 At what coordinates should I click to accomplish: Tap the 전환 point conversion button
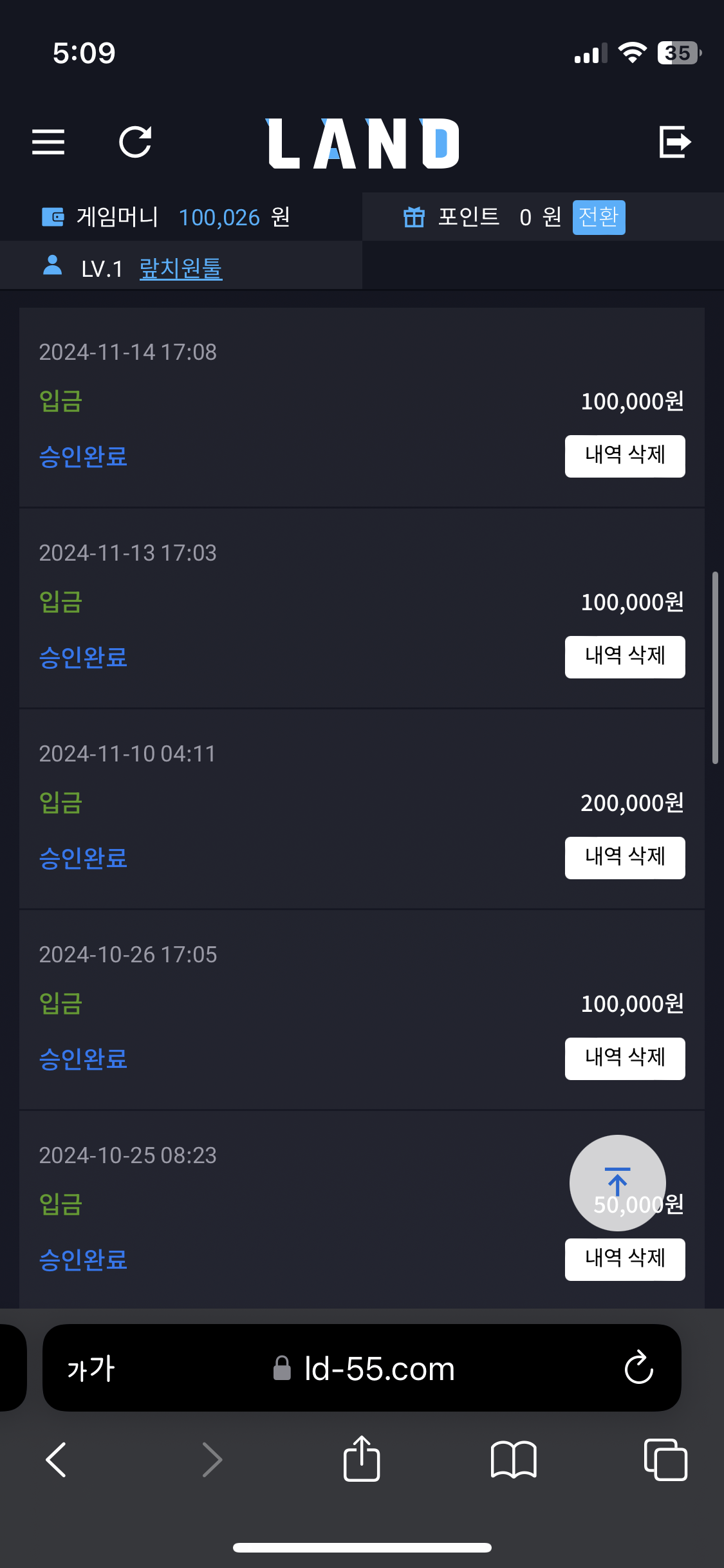(599, 218)
